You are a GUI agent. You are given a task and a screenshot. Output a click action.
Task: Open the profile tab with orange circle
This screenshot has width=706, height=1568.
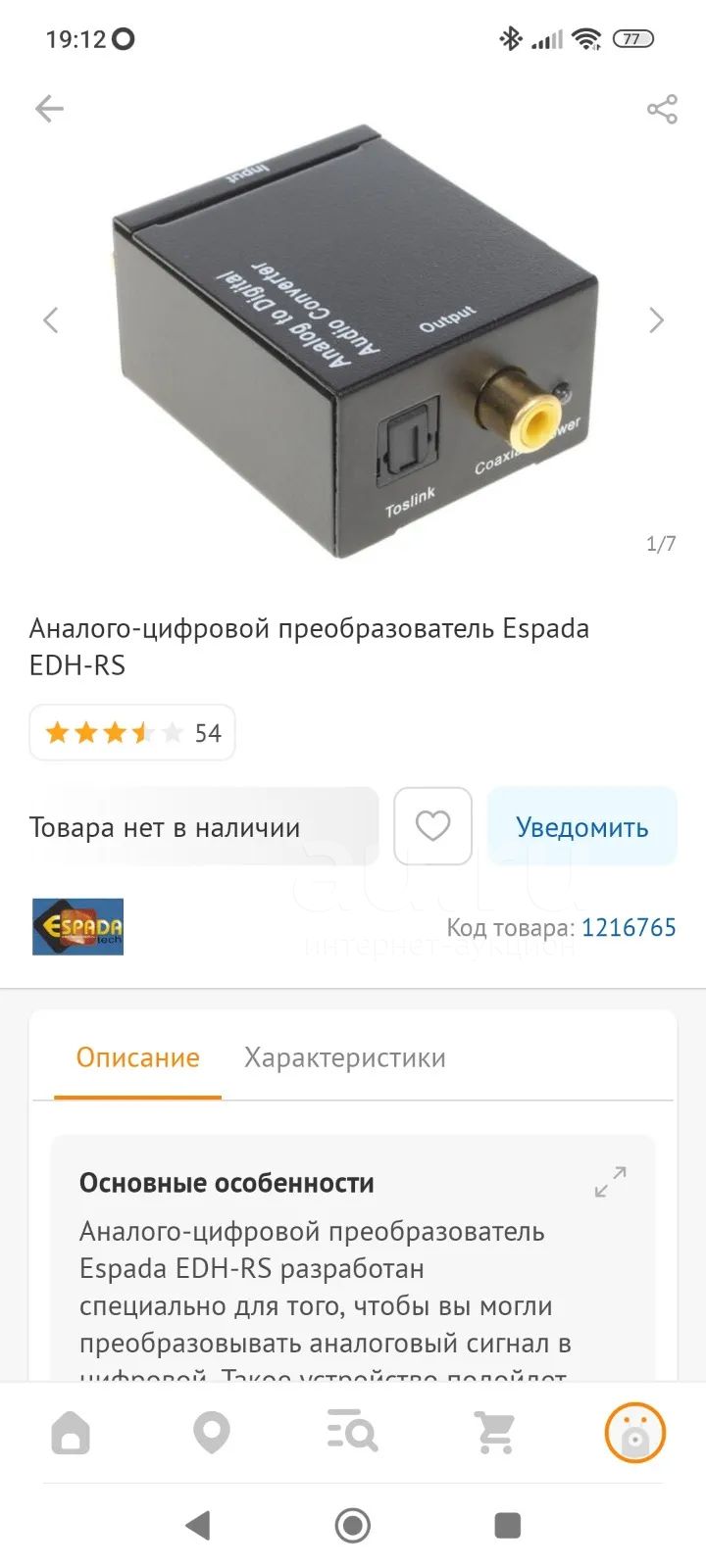coord(635,1433)
